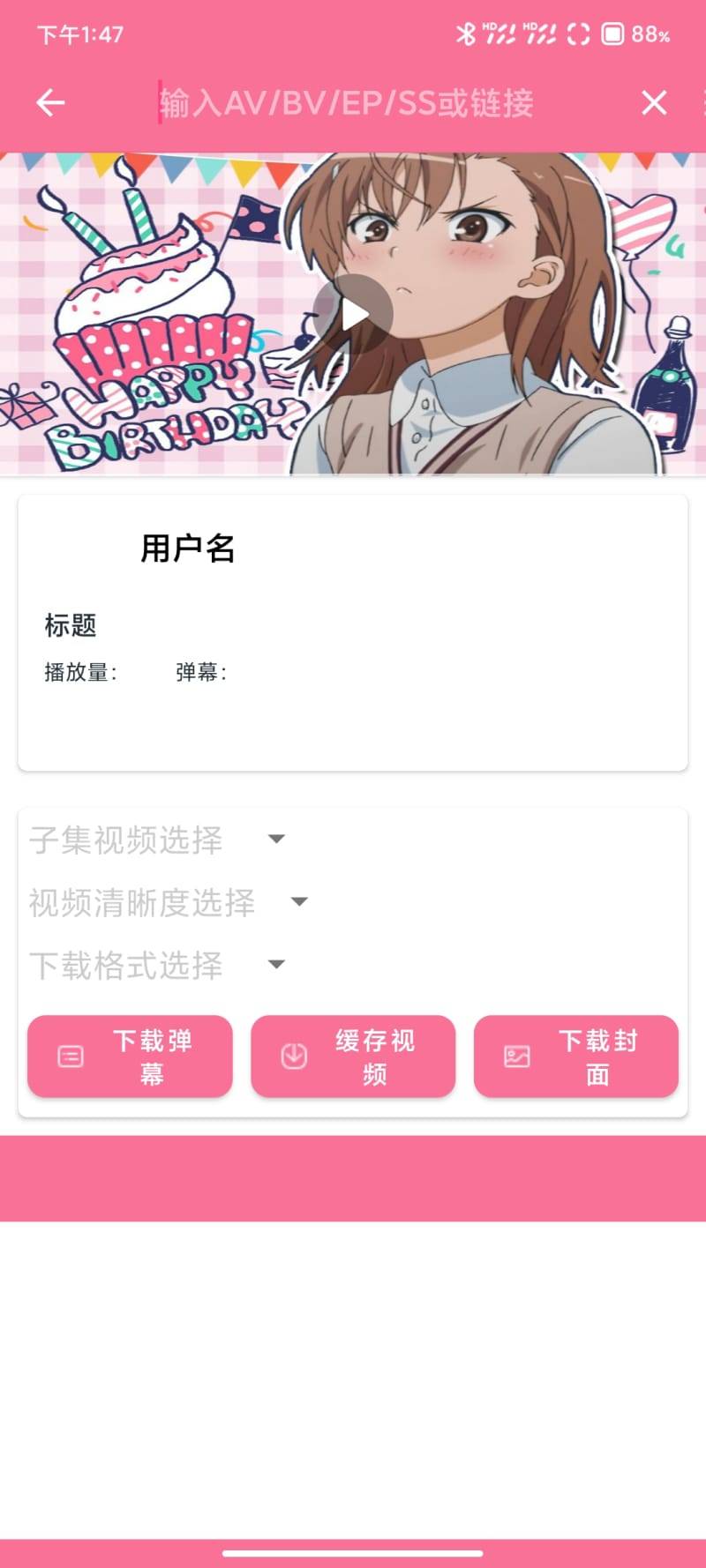Clear the search input with the X
The image size is (706, 1568).
point(654,103)
